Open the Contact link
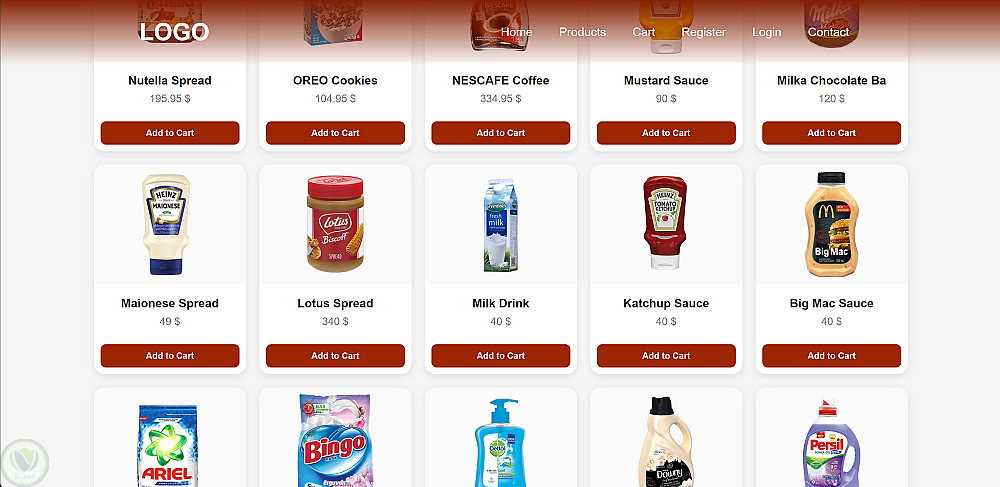The image size is (1000, 487). 828,32
